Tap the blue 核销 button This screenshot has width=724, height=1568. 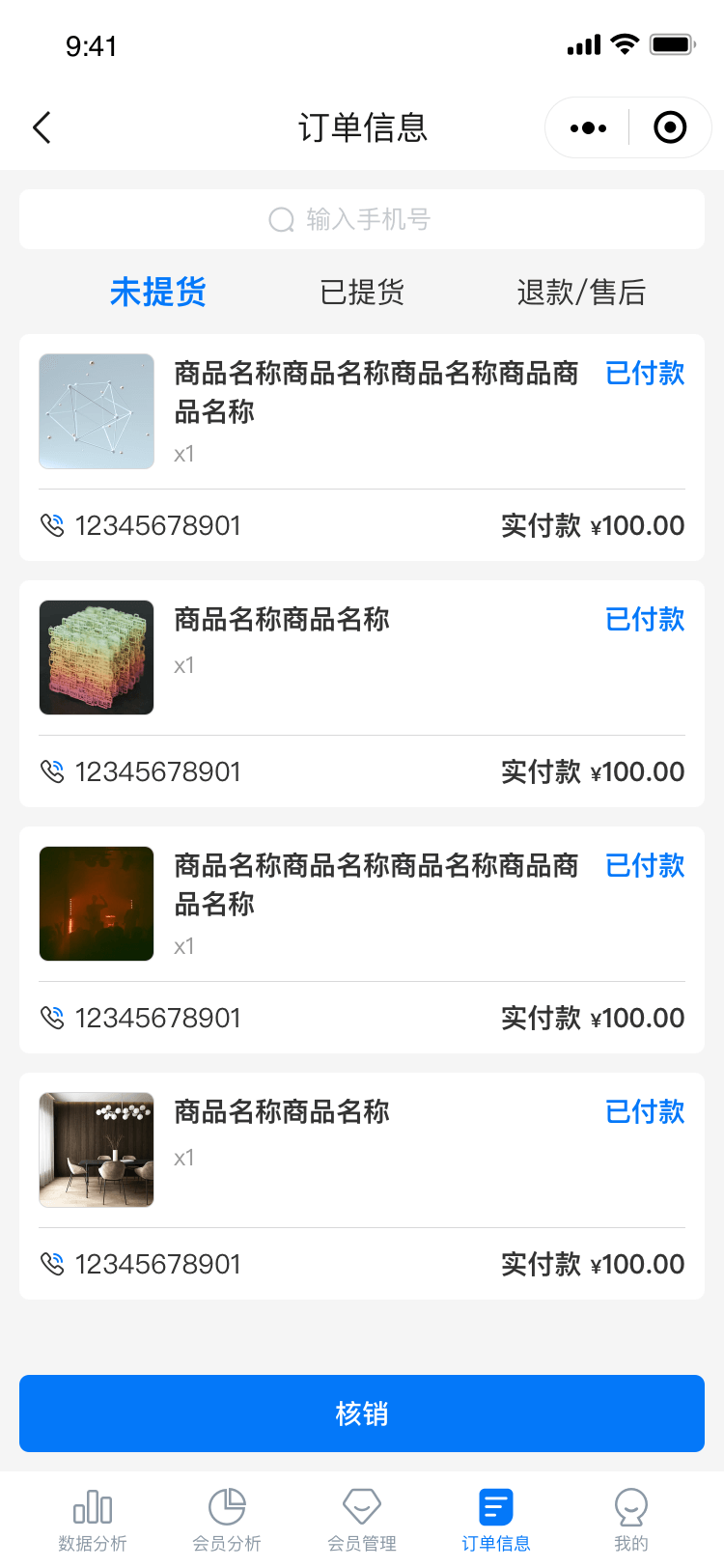coord(362,1414)
